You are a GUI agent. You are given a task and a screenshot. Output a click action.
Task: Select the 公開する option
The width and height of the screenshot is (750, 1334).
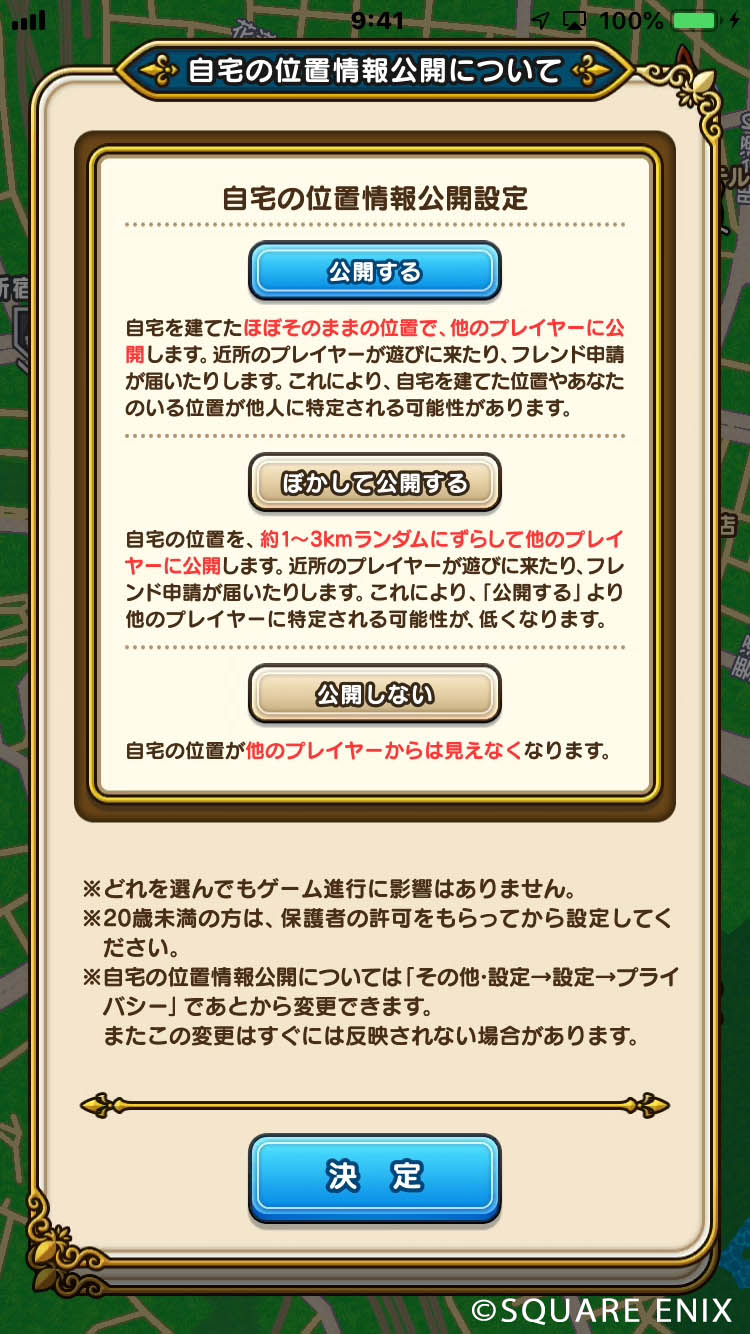click(x=374, y=271)
